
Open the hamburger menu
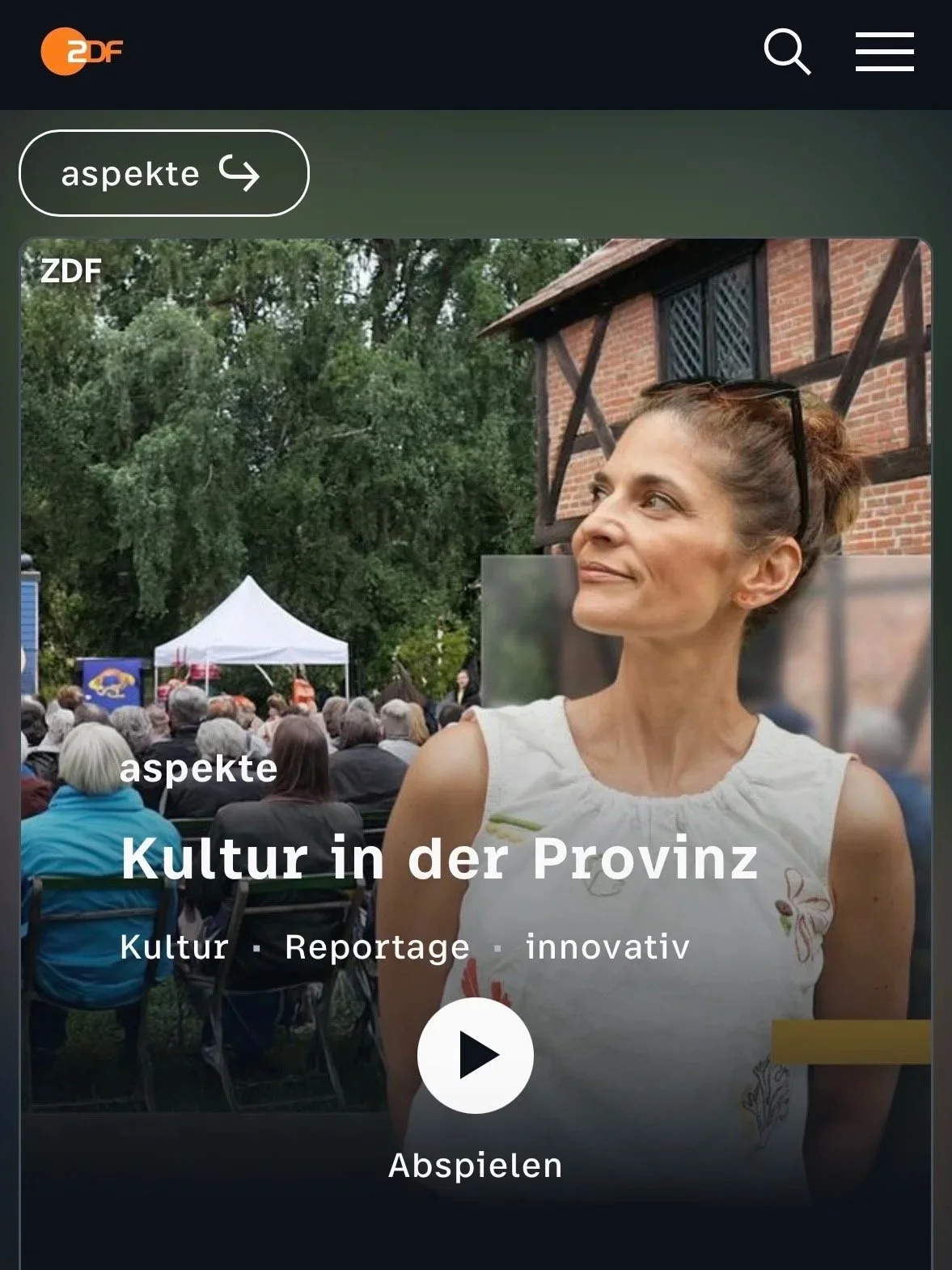(x=884, y=53)
